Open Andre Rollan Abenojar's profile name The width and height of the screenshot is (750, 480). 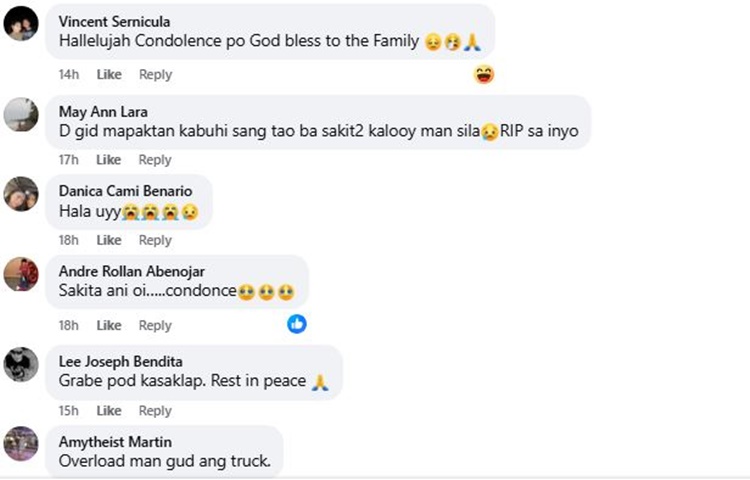(x=130, y=271)
